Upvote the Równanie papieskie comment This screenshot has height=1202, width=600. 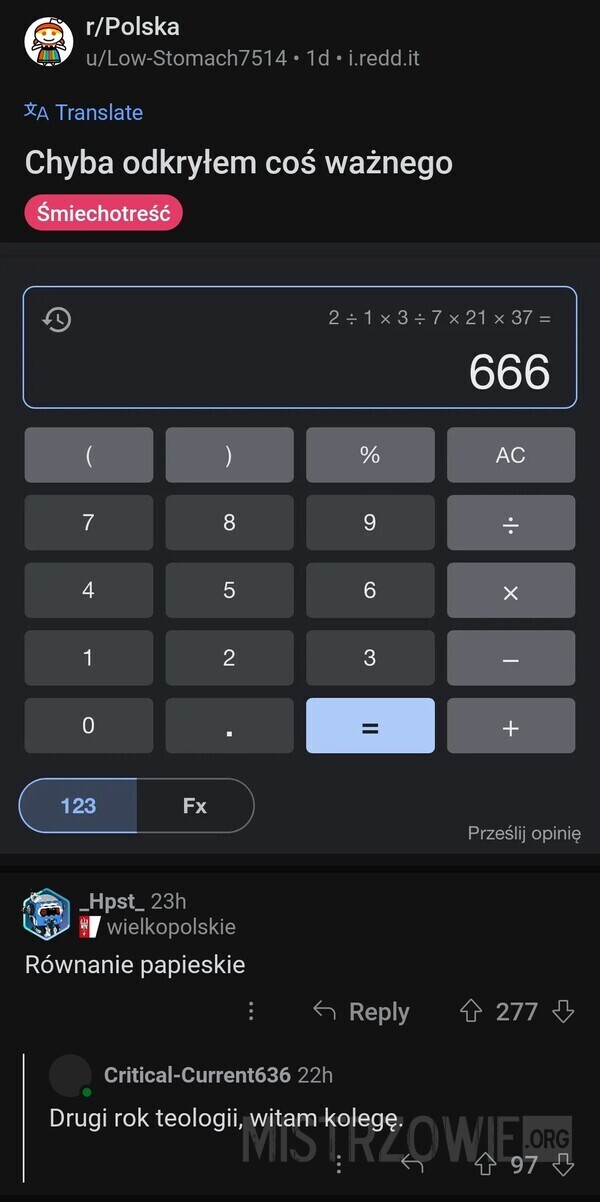click(470, 1011)
